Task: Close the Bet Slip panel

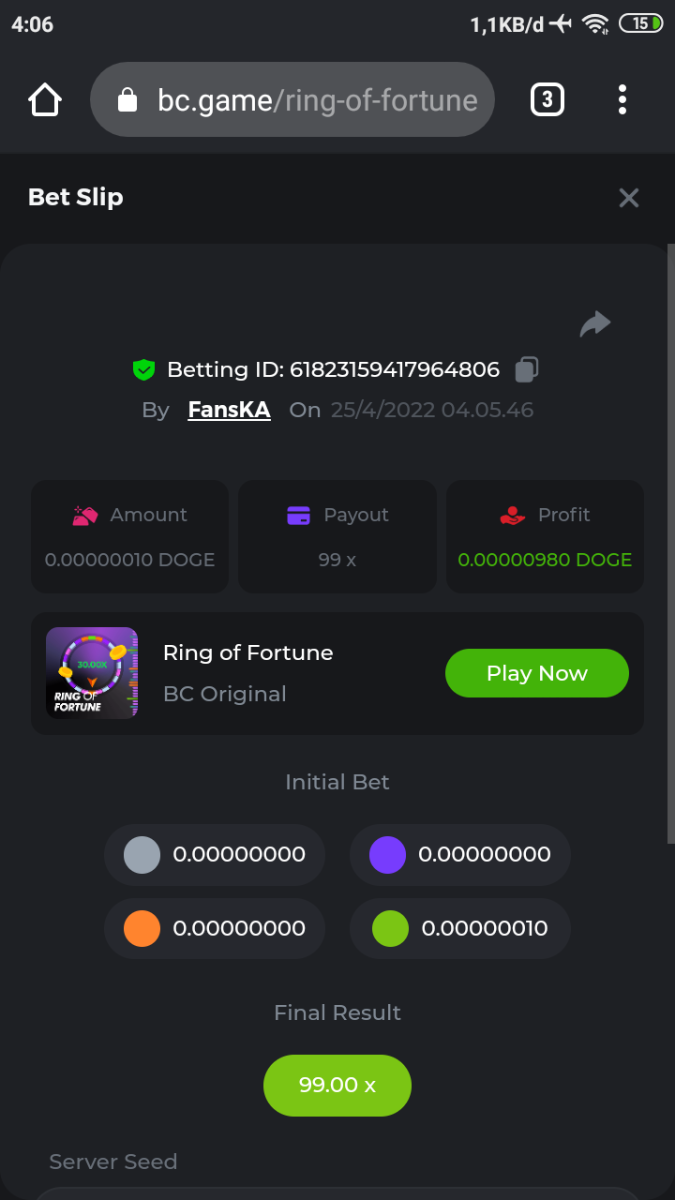Action: tap(628, 198)
